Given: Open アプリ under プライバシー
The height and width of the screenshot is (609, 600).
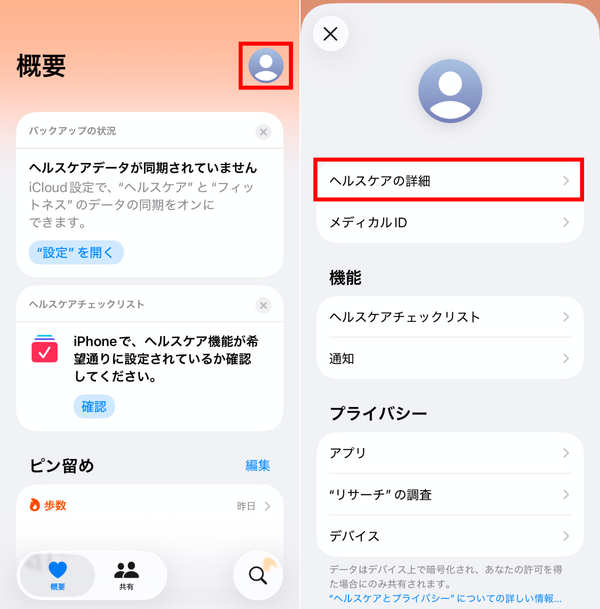Looking at the screenshot, I should click(450, 453).
